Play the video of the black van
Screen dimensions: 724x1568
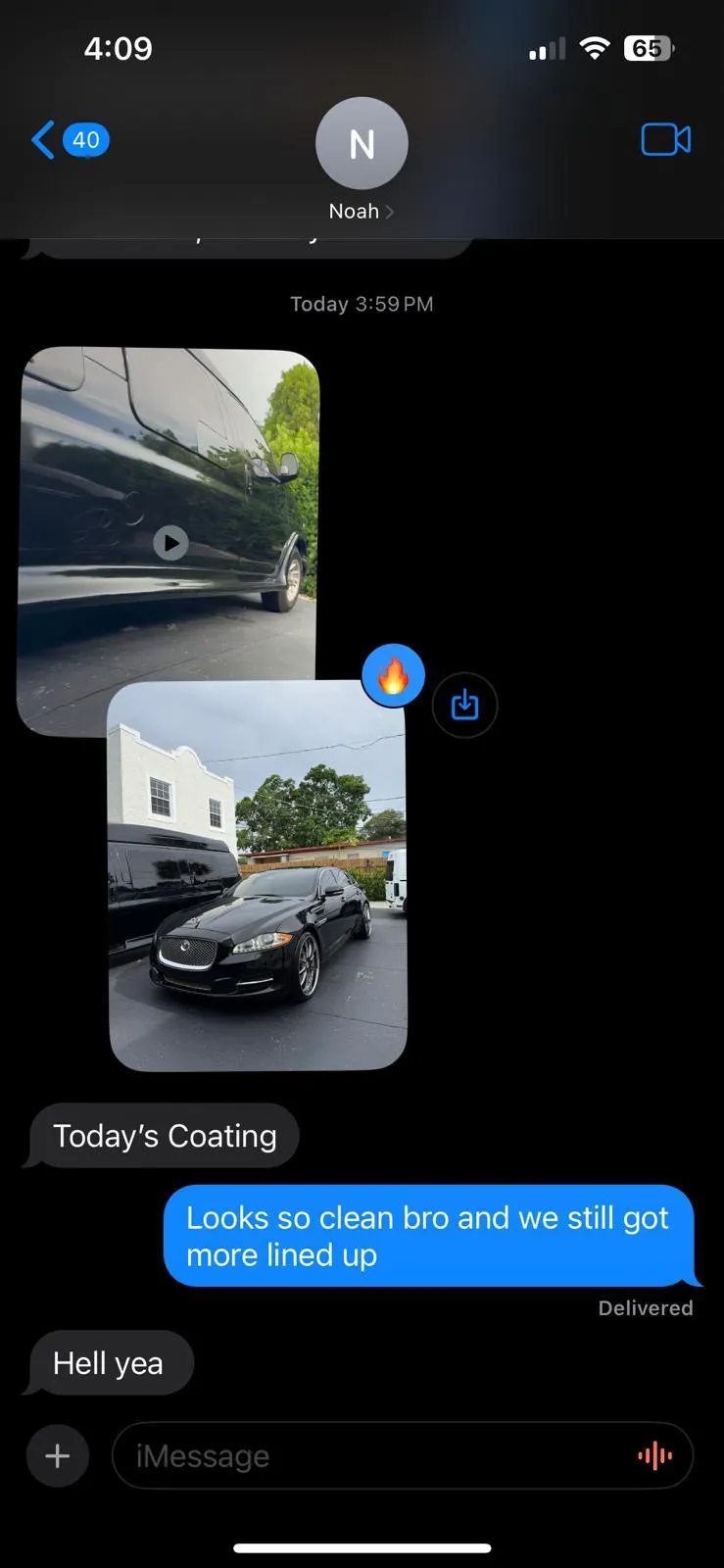tap(170, 542)
